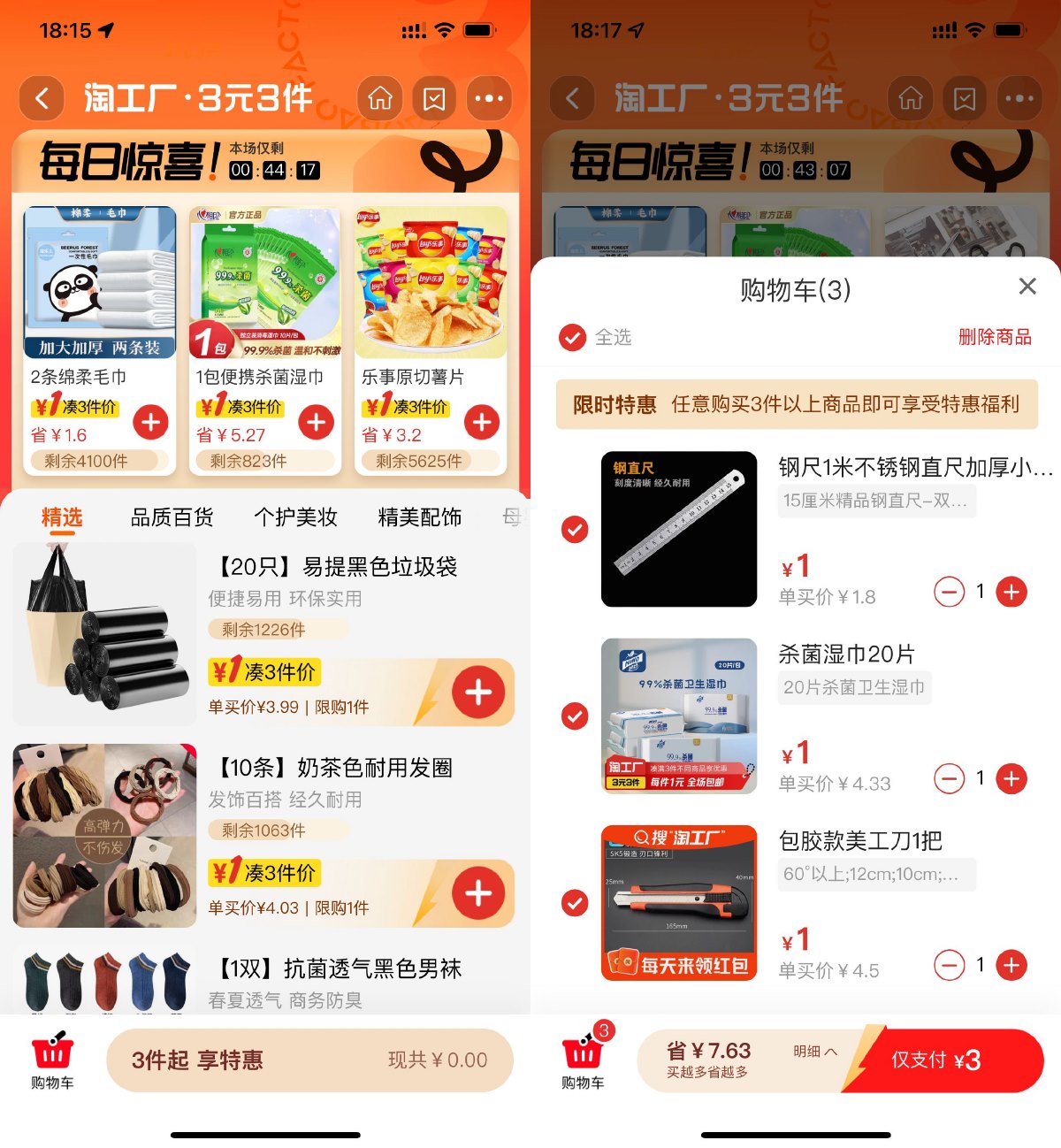Add 1包便携杀菌湿巾 to the cart
1061x1148 pixels.
(x=316, y=422)
